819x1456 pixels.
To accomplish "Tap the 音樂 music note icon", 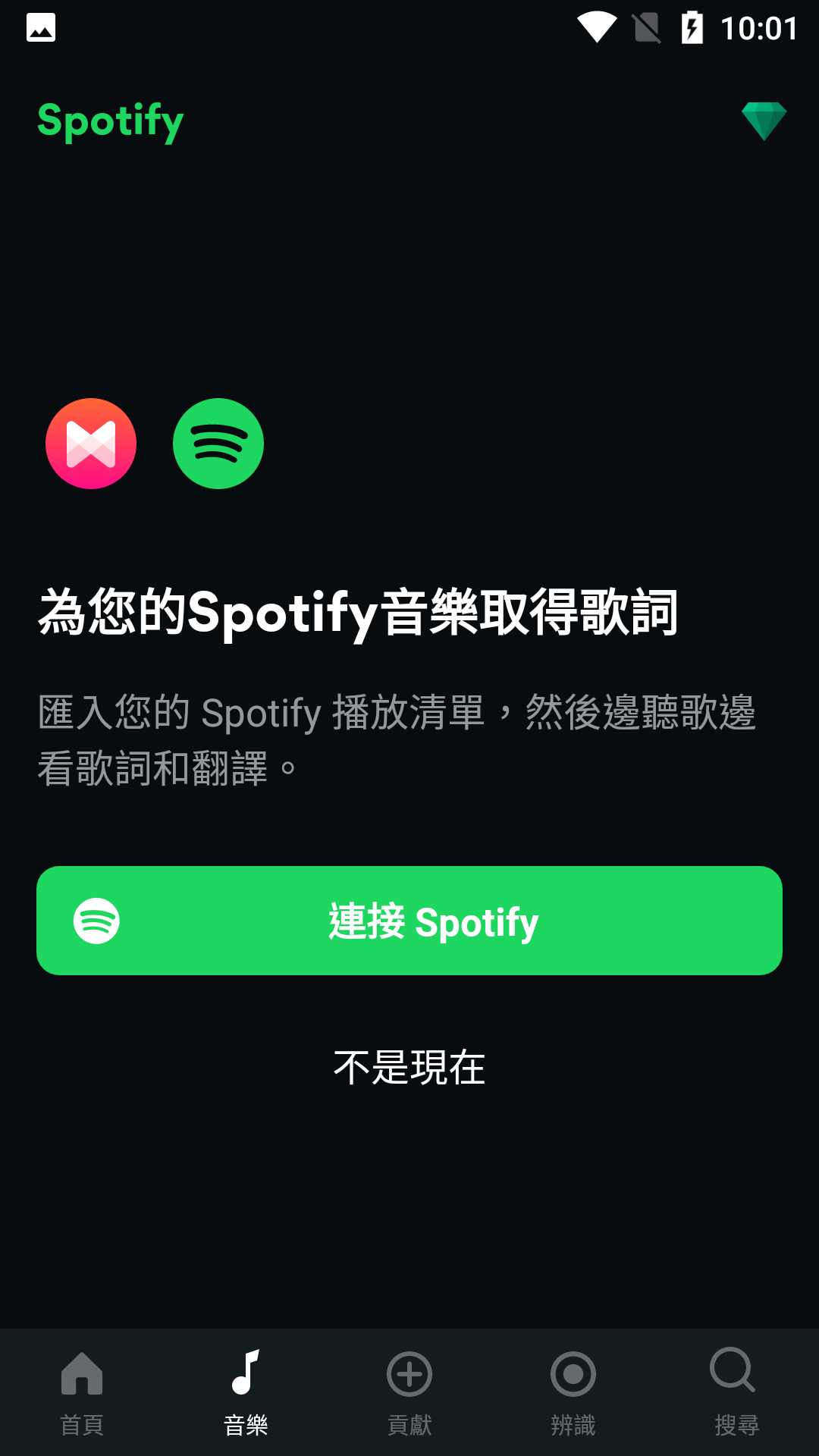I will (x=245, y=1374).
